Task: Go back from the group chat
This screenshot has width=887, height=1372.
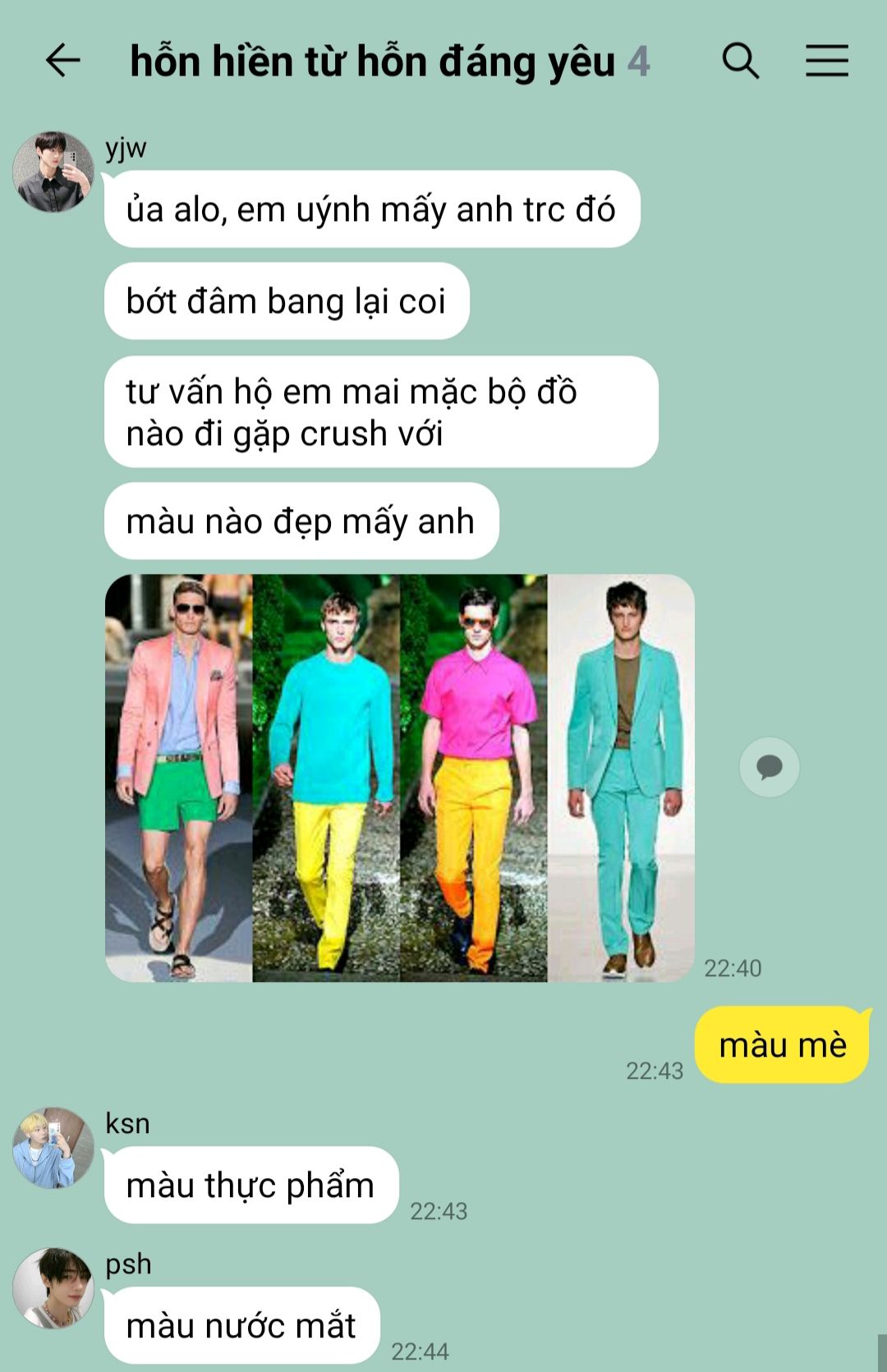Action: [x=62, y=61]
